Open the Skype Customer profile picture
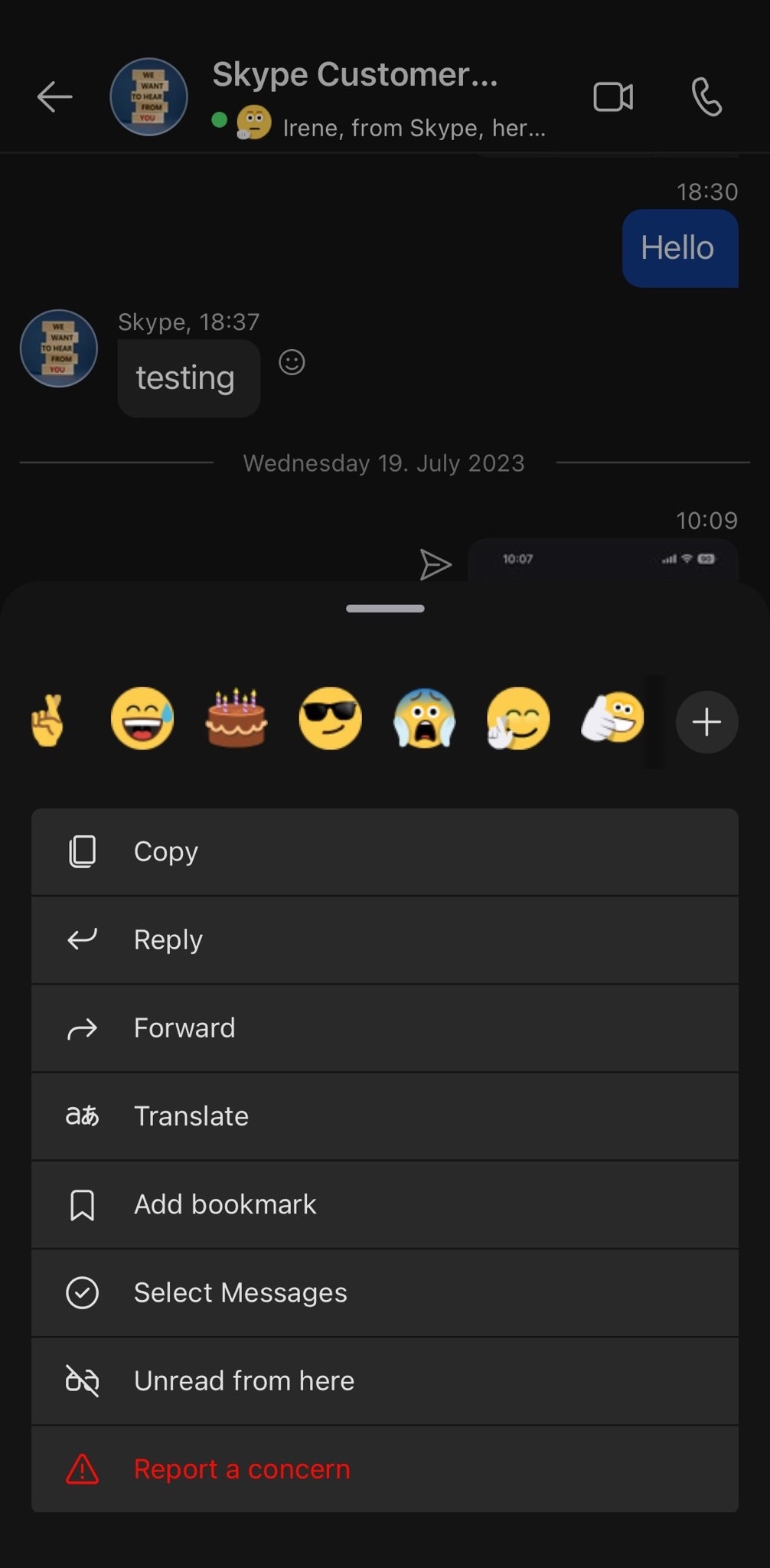770x1568 pixels. pos(148,97)
